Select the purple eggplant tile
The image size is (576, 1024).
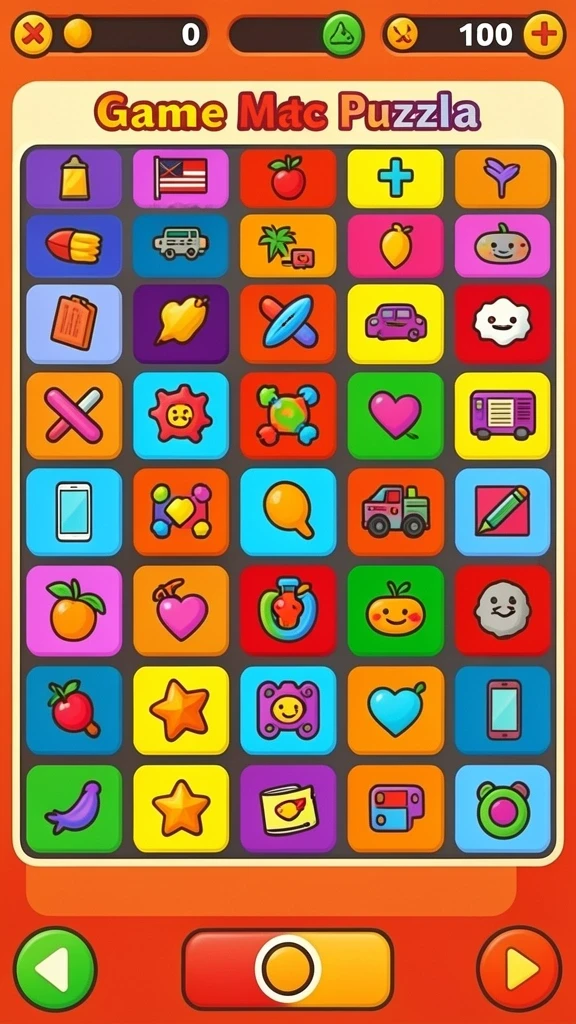pyautogui.click(x=74, y=808)
